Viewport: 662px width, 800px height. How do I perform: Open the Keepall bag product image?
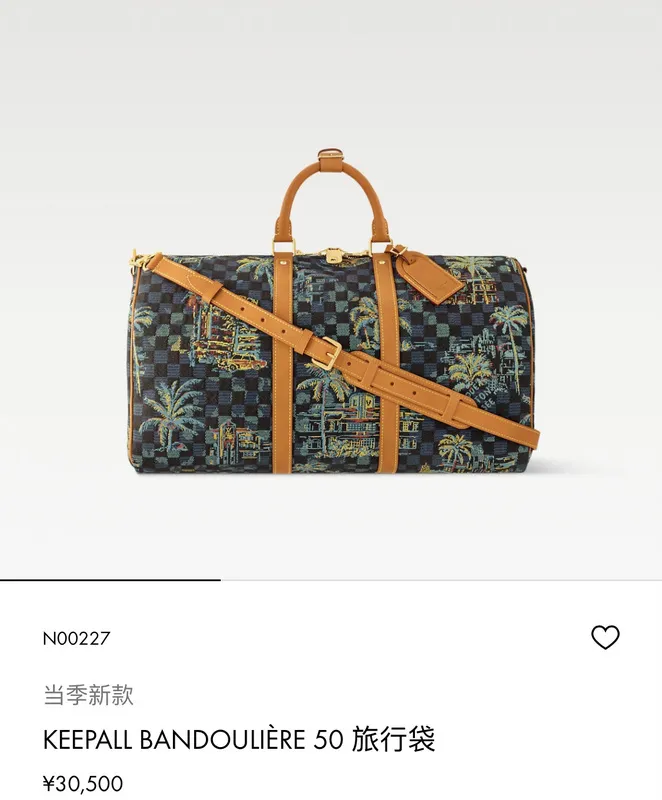click(334, 311)
